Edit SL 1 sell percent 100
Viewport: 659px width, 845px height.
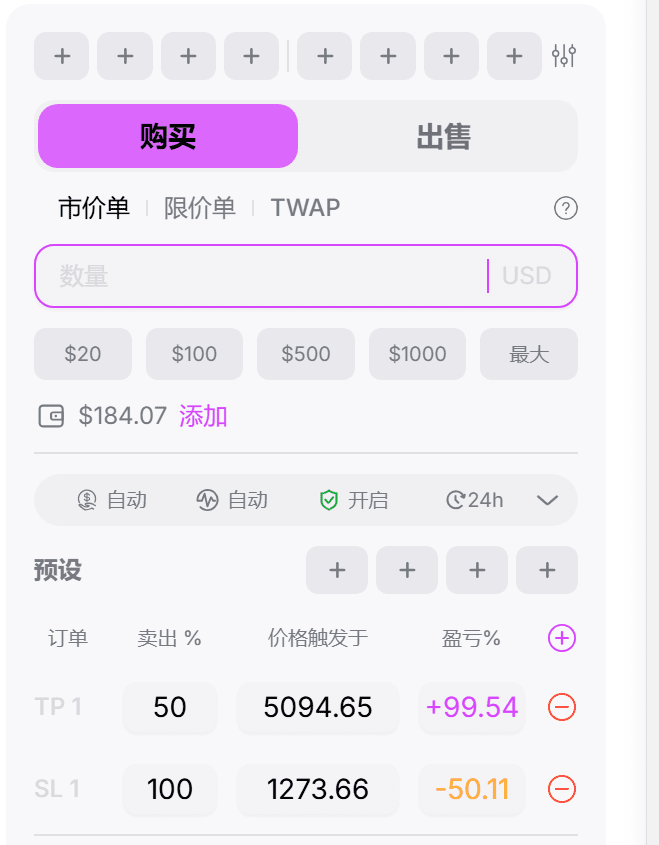[170, 789]
